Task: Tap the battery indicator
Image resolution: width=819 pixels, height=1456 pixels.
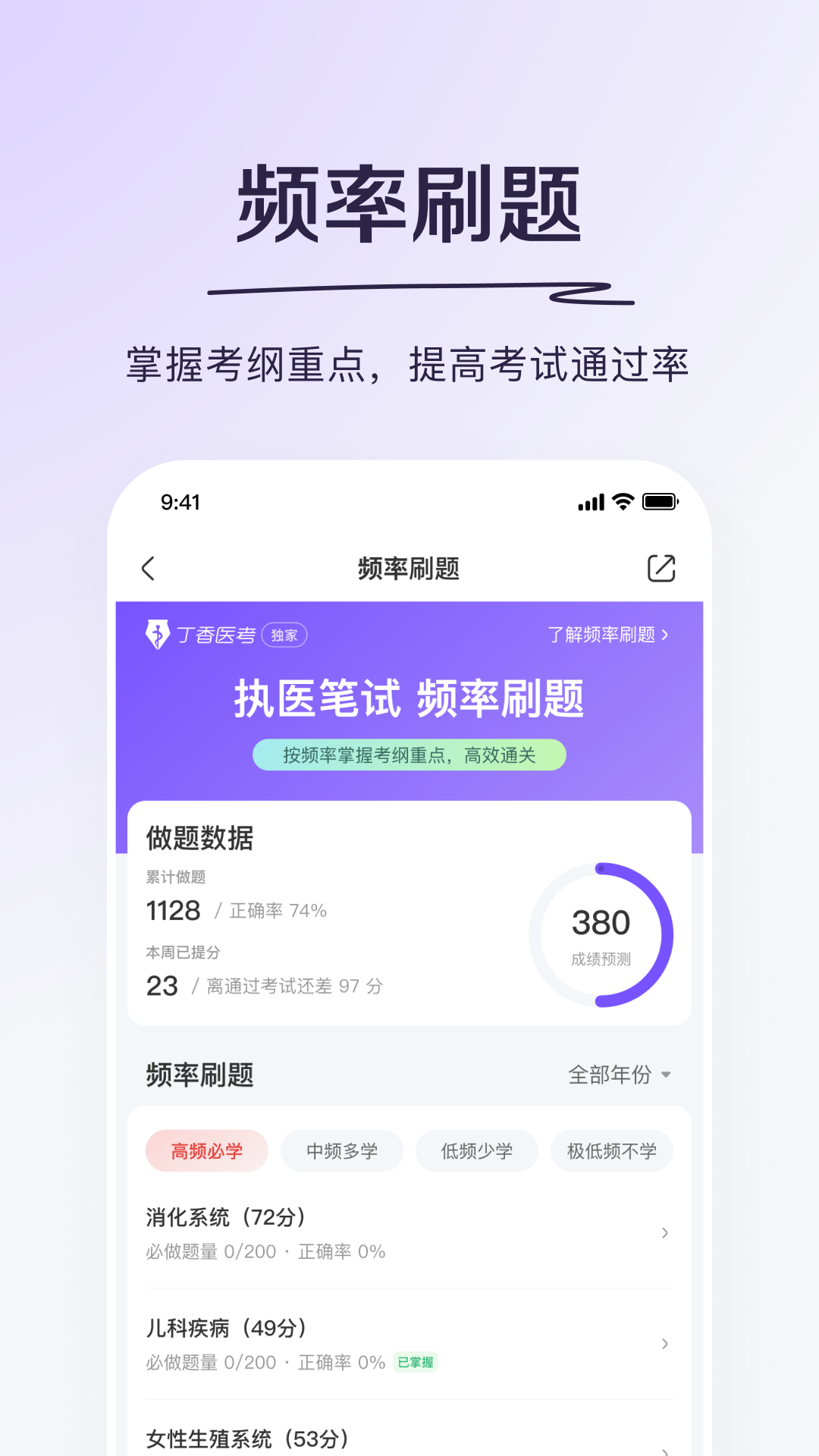Action: point(658,502)
